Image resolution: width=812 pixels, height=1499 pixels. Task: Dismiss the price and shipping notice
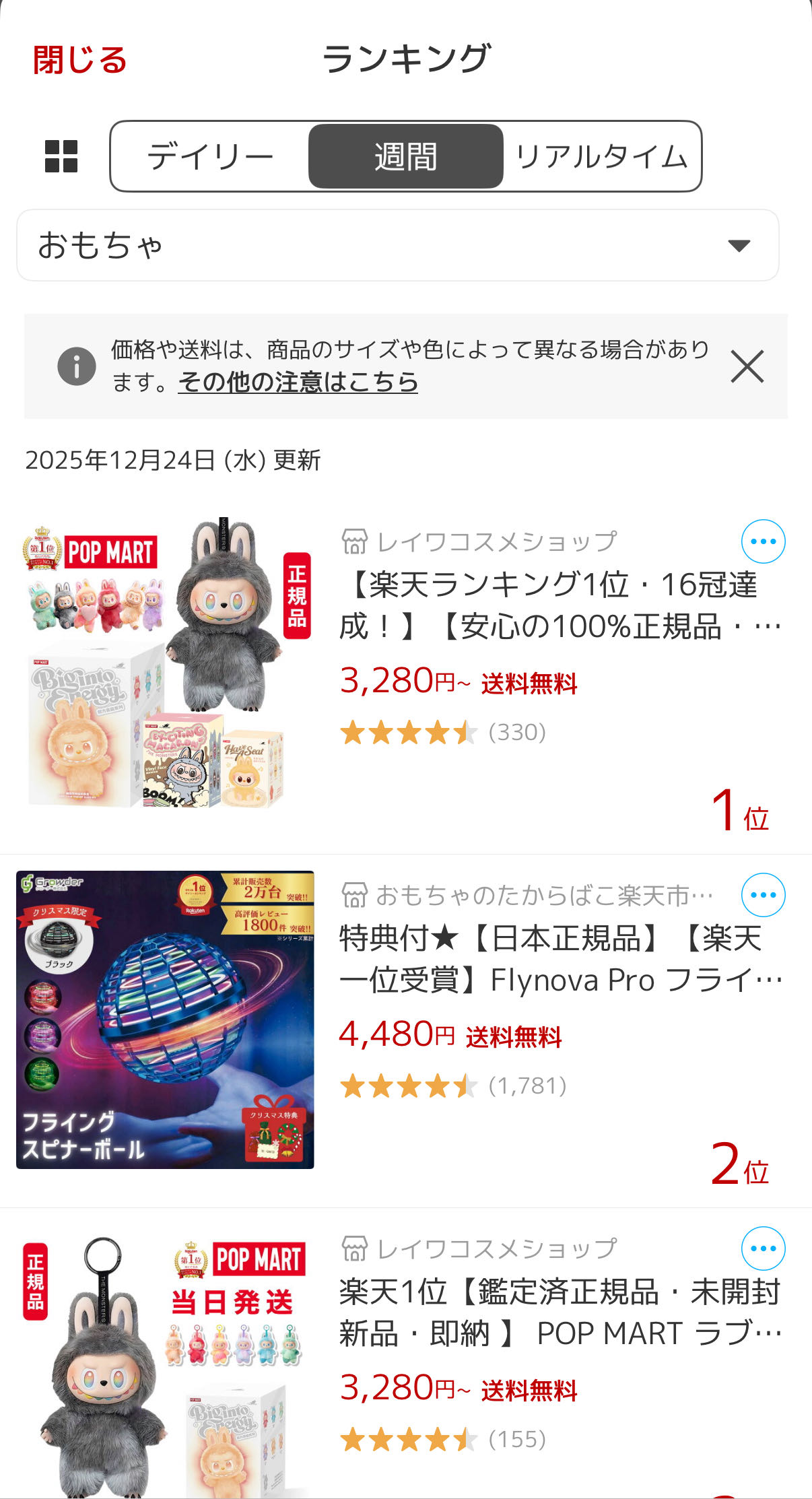coord(747,367)
